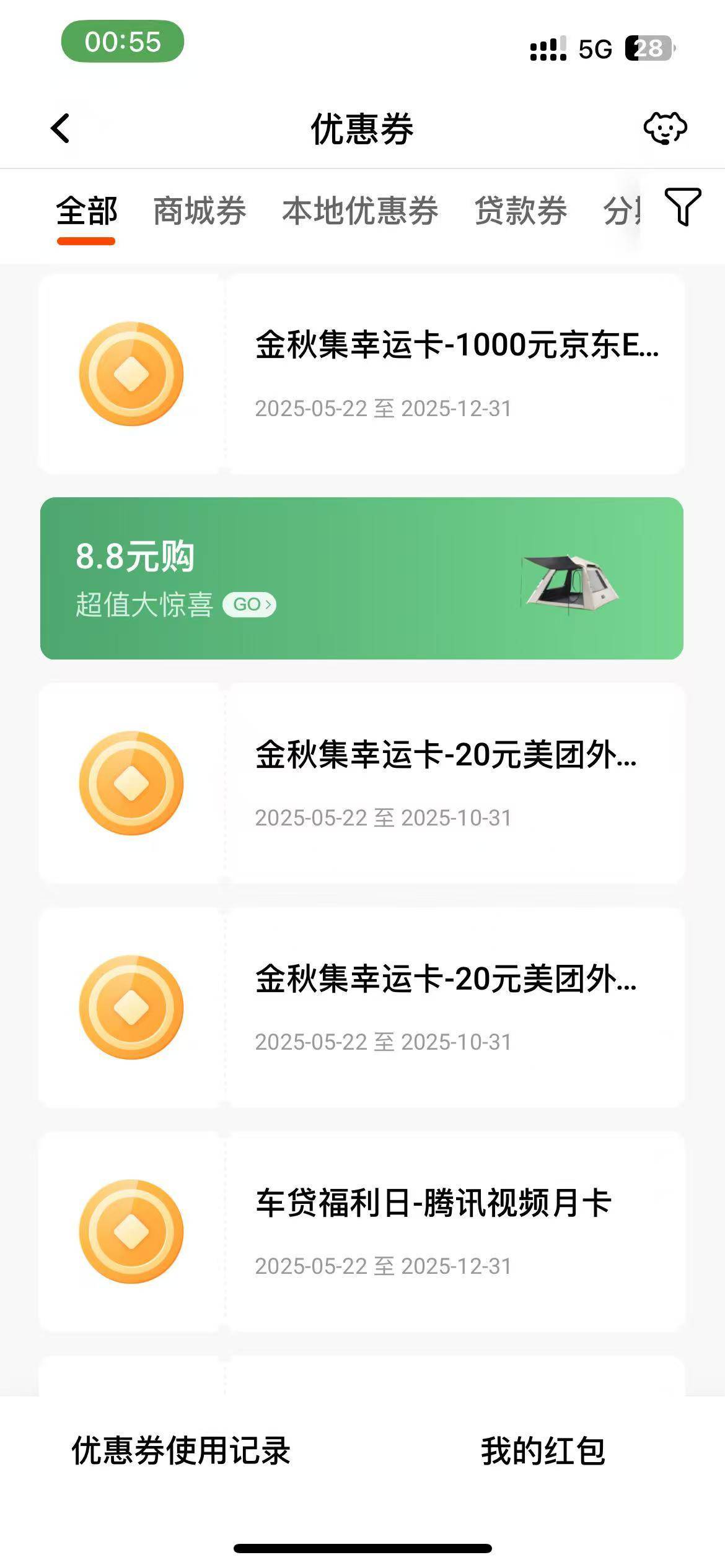The height and width of the screenshot is (1568, 725).
Task: Switch to the 本地优惠券 tab
Action: [360, 212]
